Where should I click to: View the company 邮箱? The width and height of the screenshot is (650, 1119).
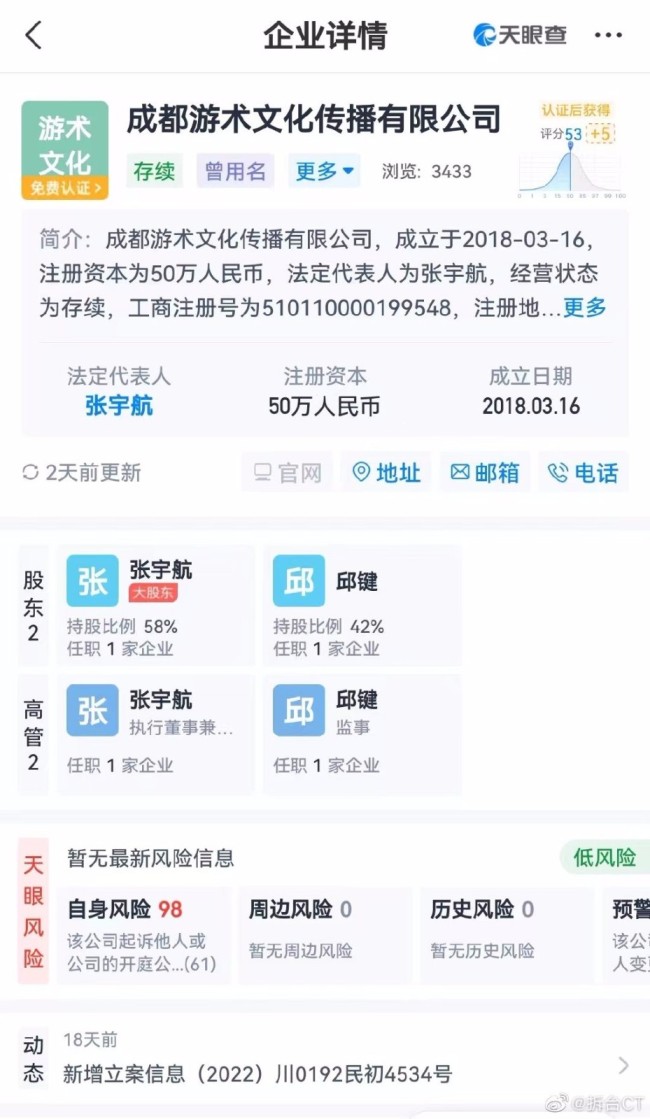[485, 472]
